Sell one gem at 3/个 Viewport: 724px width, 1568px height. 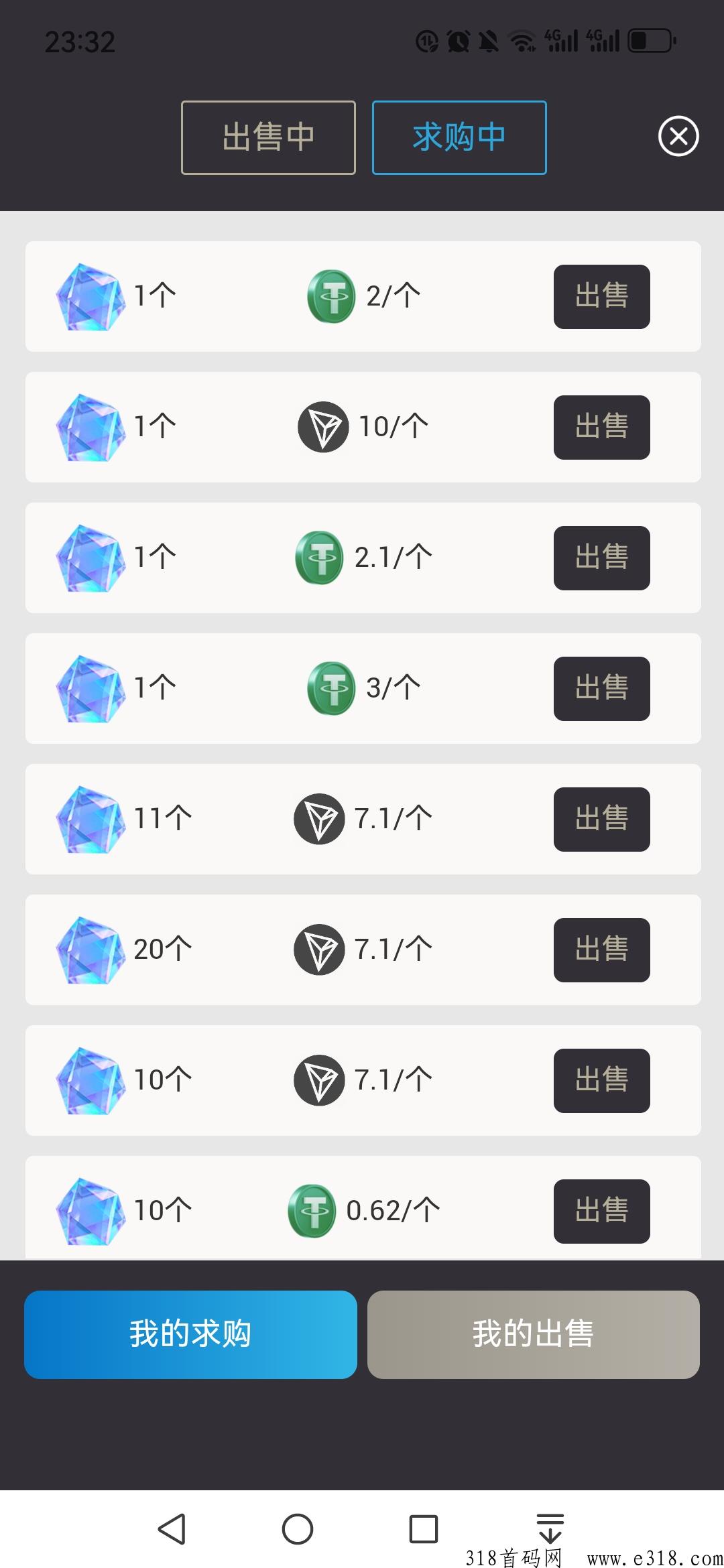(x=601, y=688)
